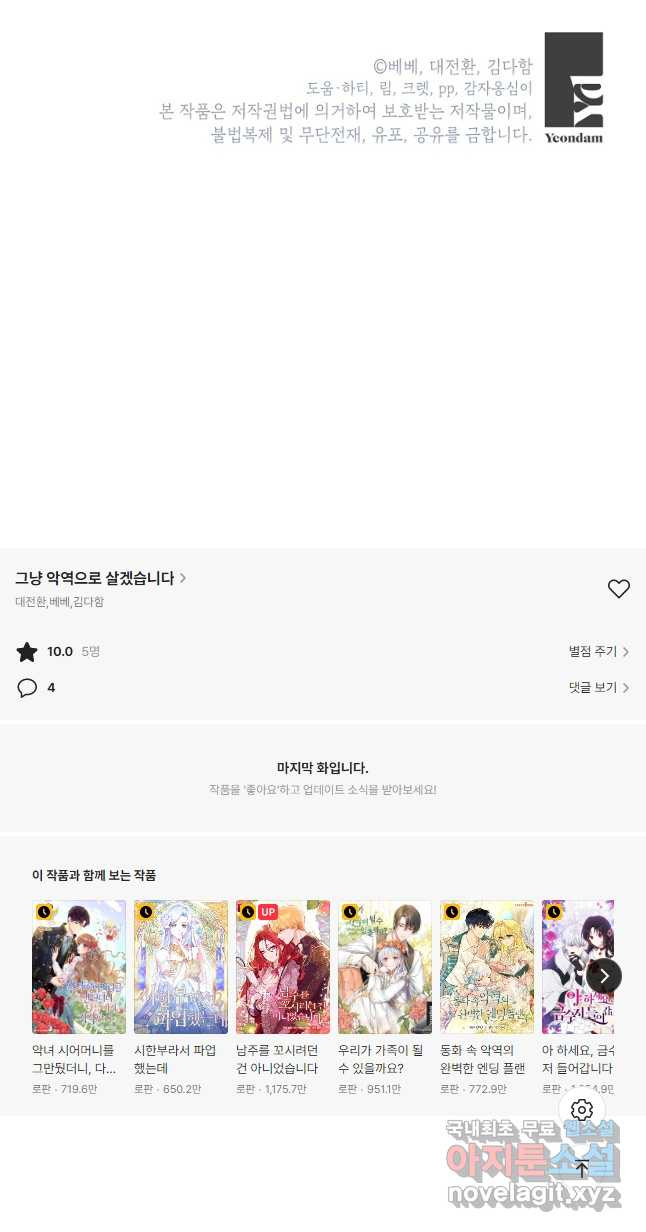This screenshot has width=646, height=1232.
Task: Open recommended work 악녀 시어머니를 그만뒀더니
Action: [x=79, y=967]
